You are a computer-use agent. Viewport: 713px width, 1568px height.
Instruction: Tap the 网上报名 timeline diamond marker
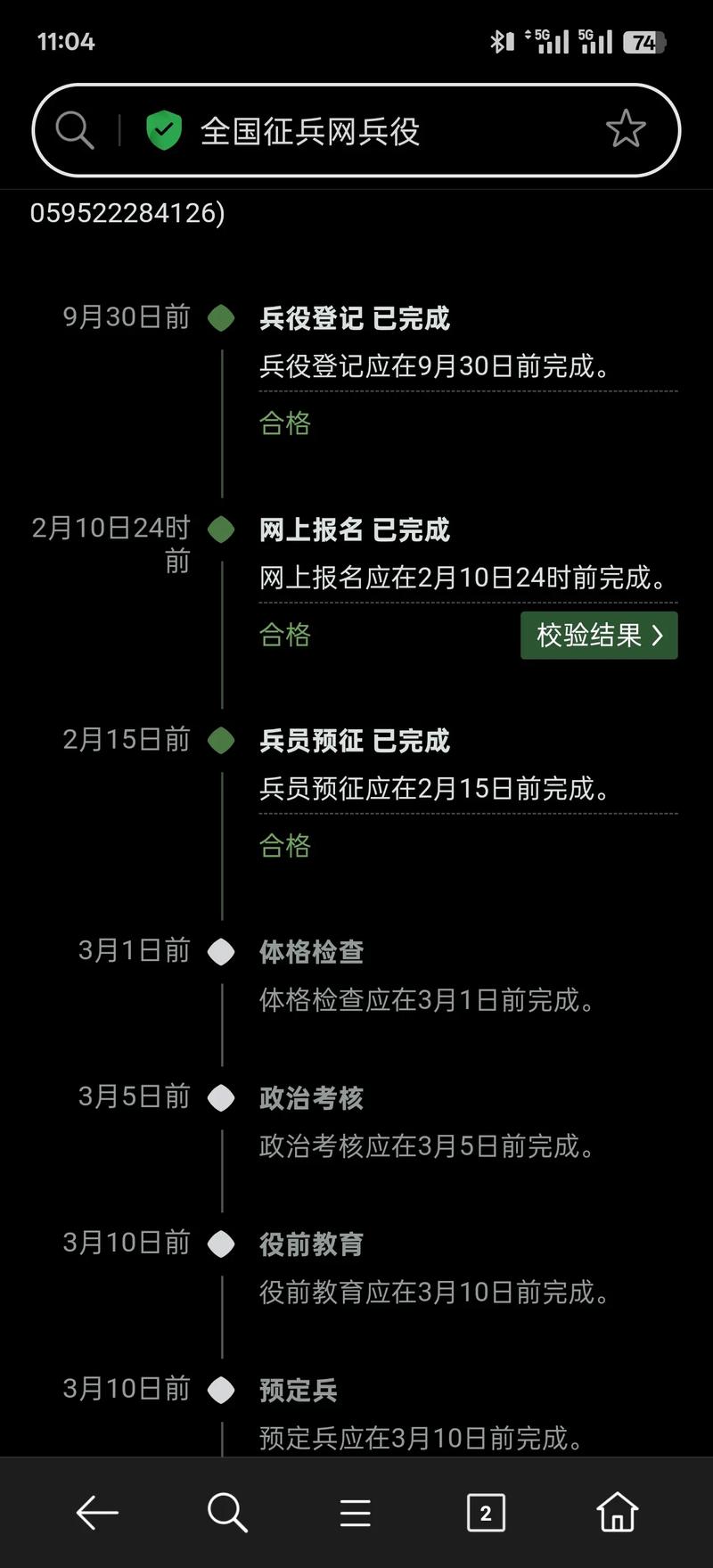click(221, 529)
